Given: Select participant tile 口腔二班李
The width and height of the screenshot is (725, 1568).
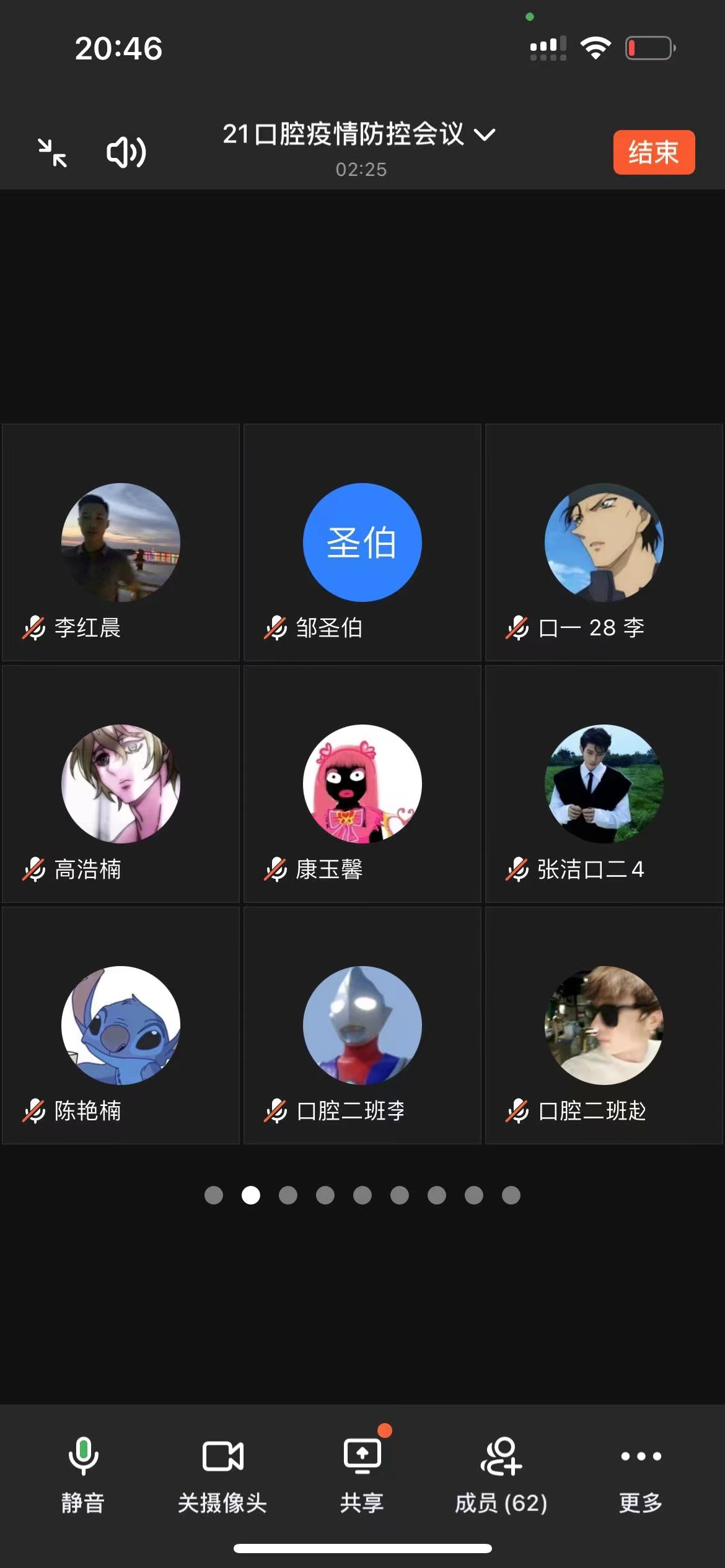Looking at the screenshot, I should point(362,1026).
